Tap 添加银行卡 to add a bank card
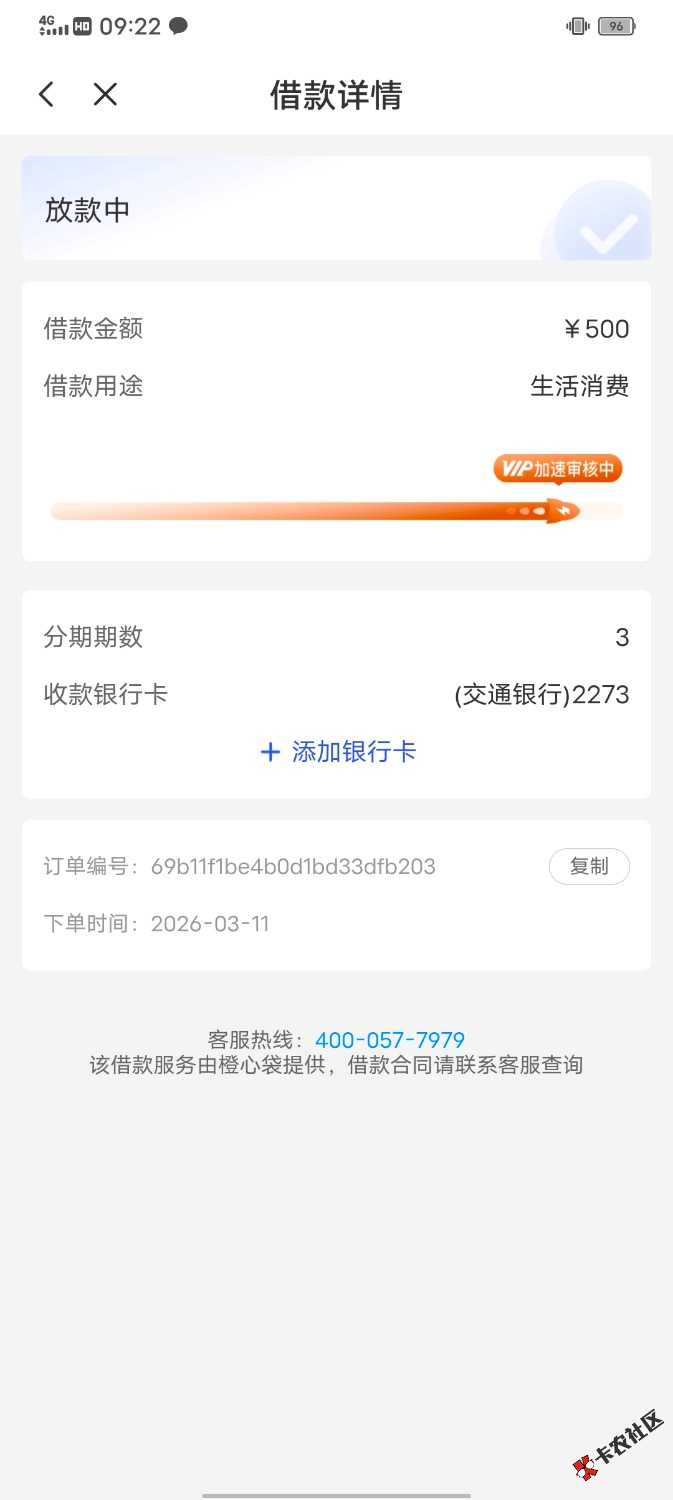 point(338,752)
